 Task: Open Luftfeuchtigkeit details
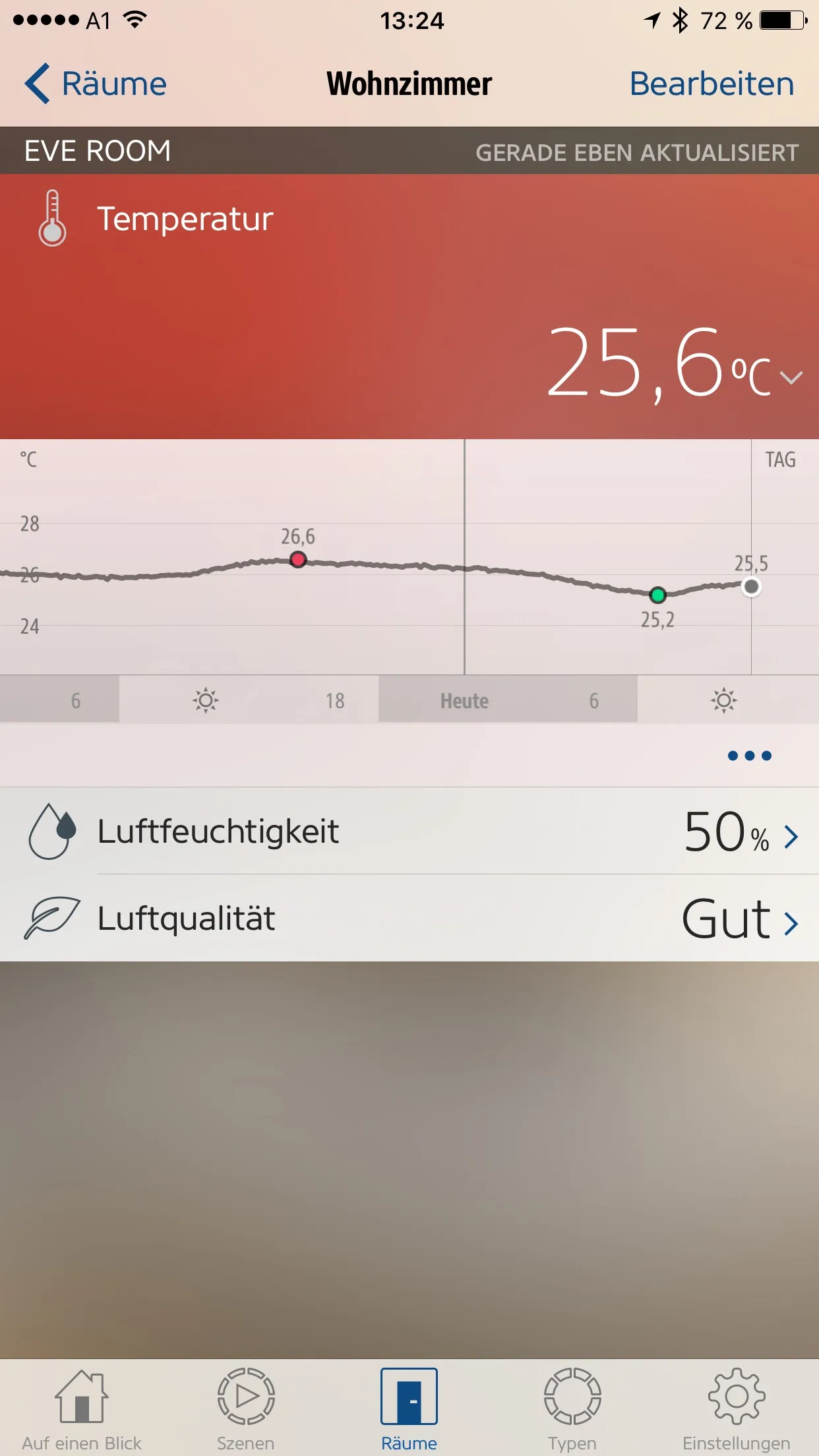409,831
